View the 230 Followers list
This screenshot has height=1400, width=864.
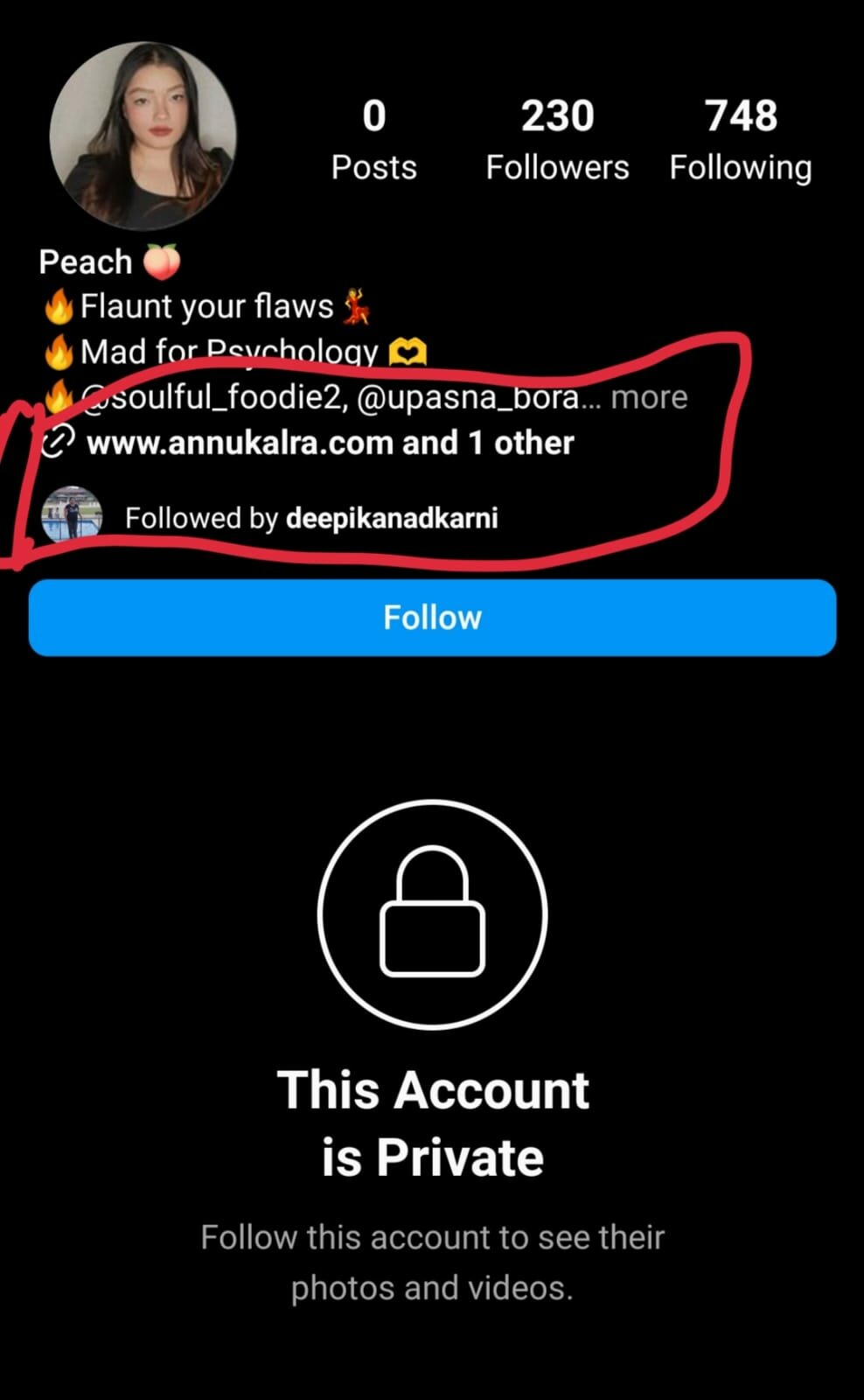point(557,140)
